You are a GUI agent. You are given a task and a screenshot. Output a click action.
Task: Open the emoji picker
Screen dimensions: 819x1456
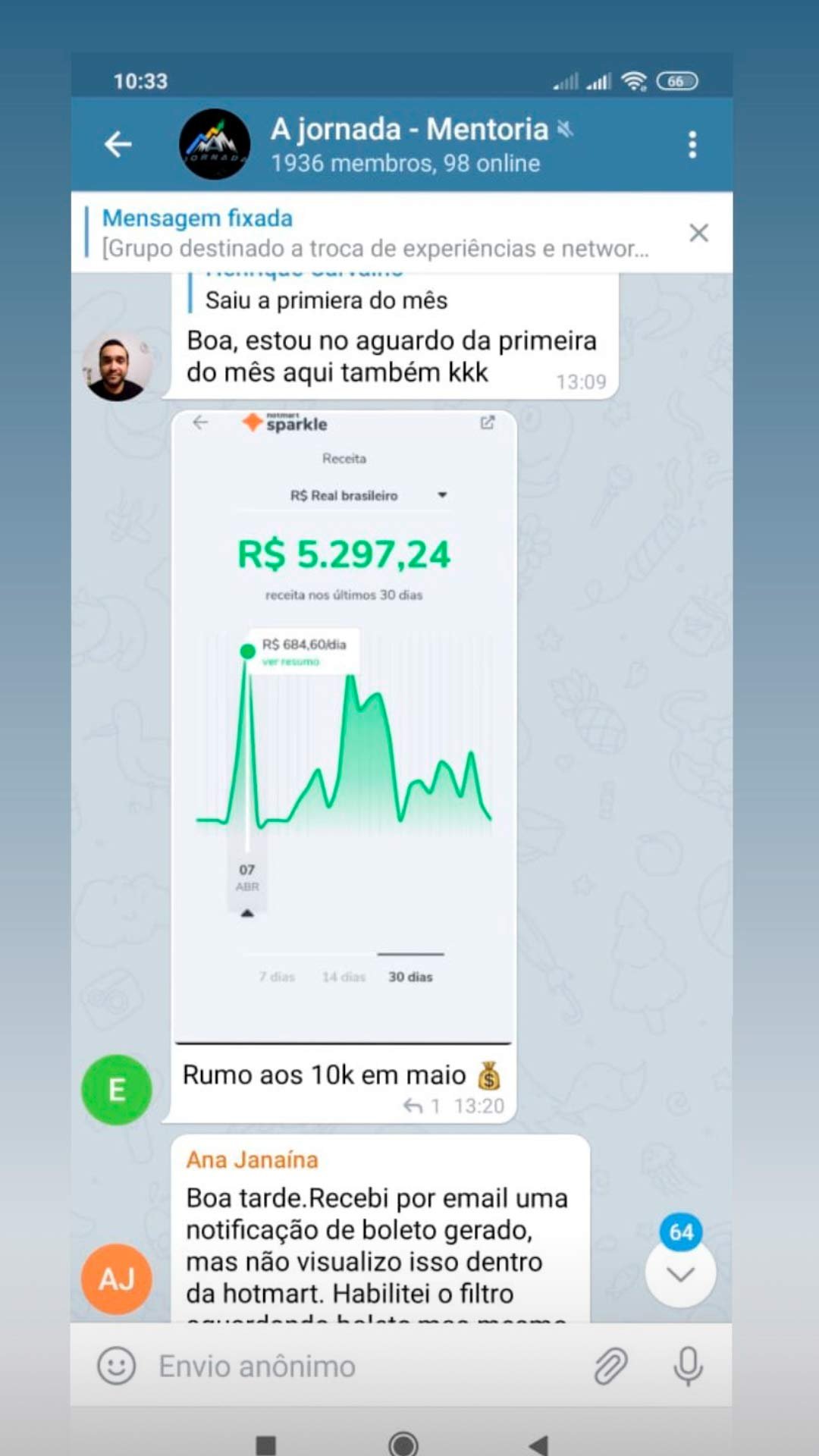[116, 1366]
